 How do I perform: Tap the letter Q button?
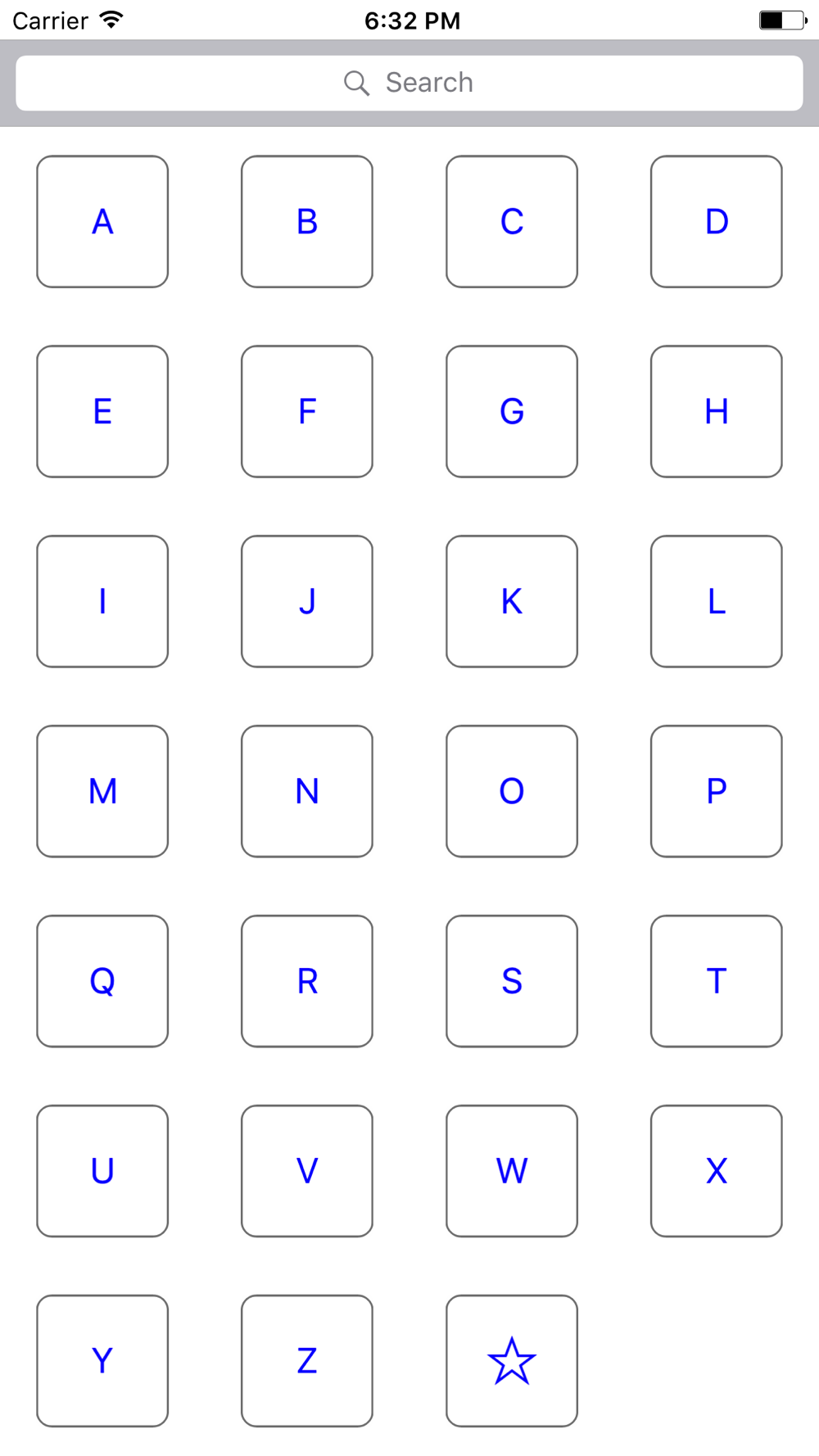coord(102,981)
